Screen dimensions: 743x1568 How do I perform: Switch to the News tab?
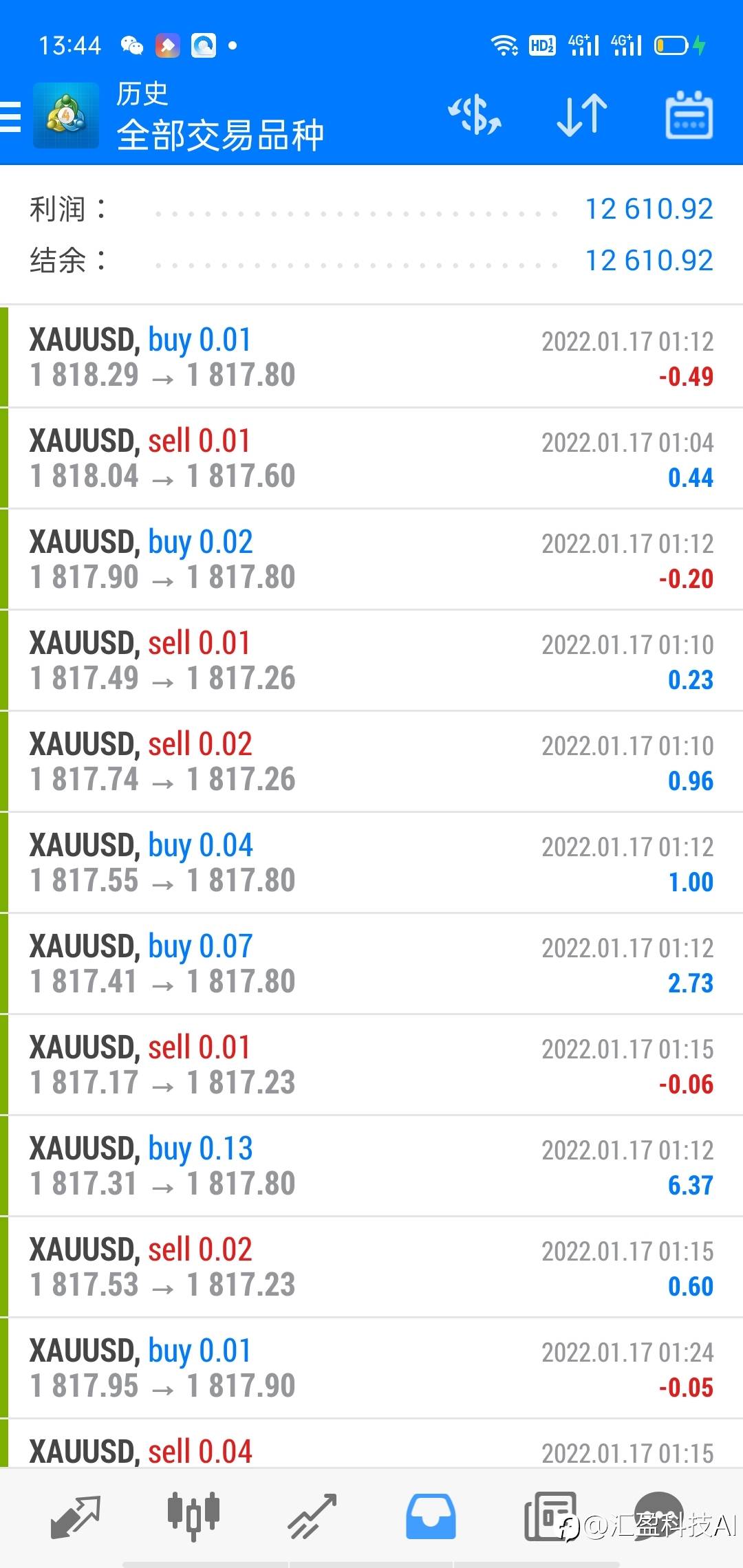pyautogui.click(x=550, y=1516)
